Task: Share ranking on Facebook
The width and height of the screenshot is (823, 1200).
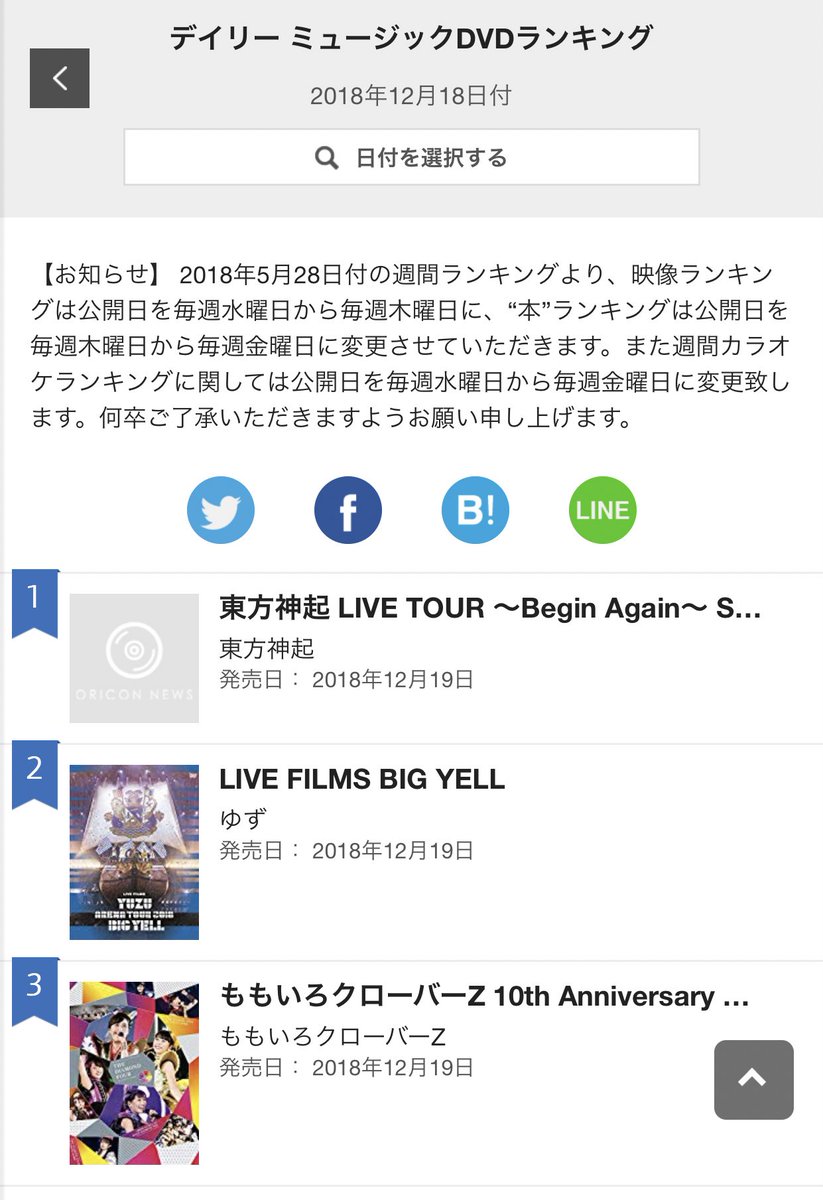Action: tap(348, 510)
